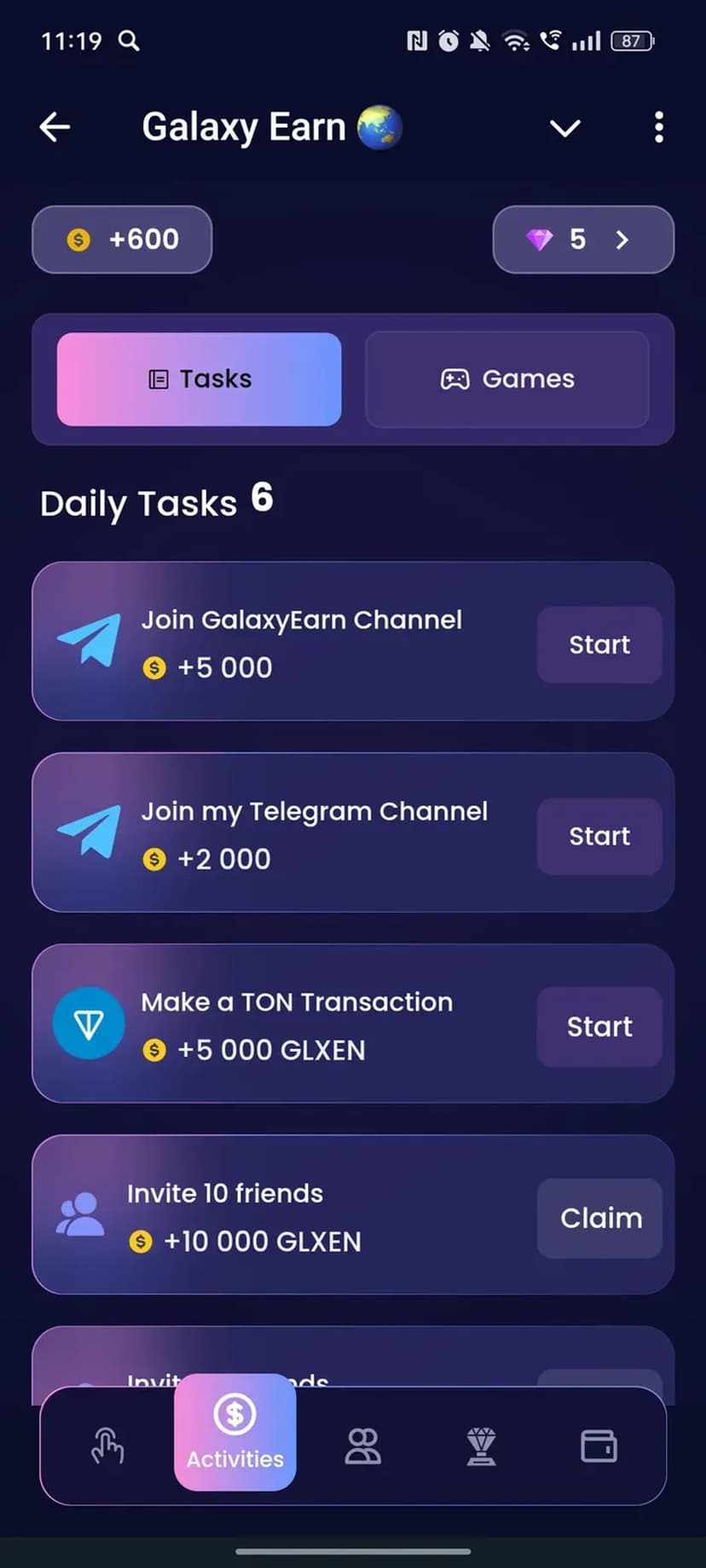Open the Activities tab
The image size is (706, 1568).
coord(235,1433)
